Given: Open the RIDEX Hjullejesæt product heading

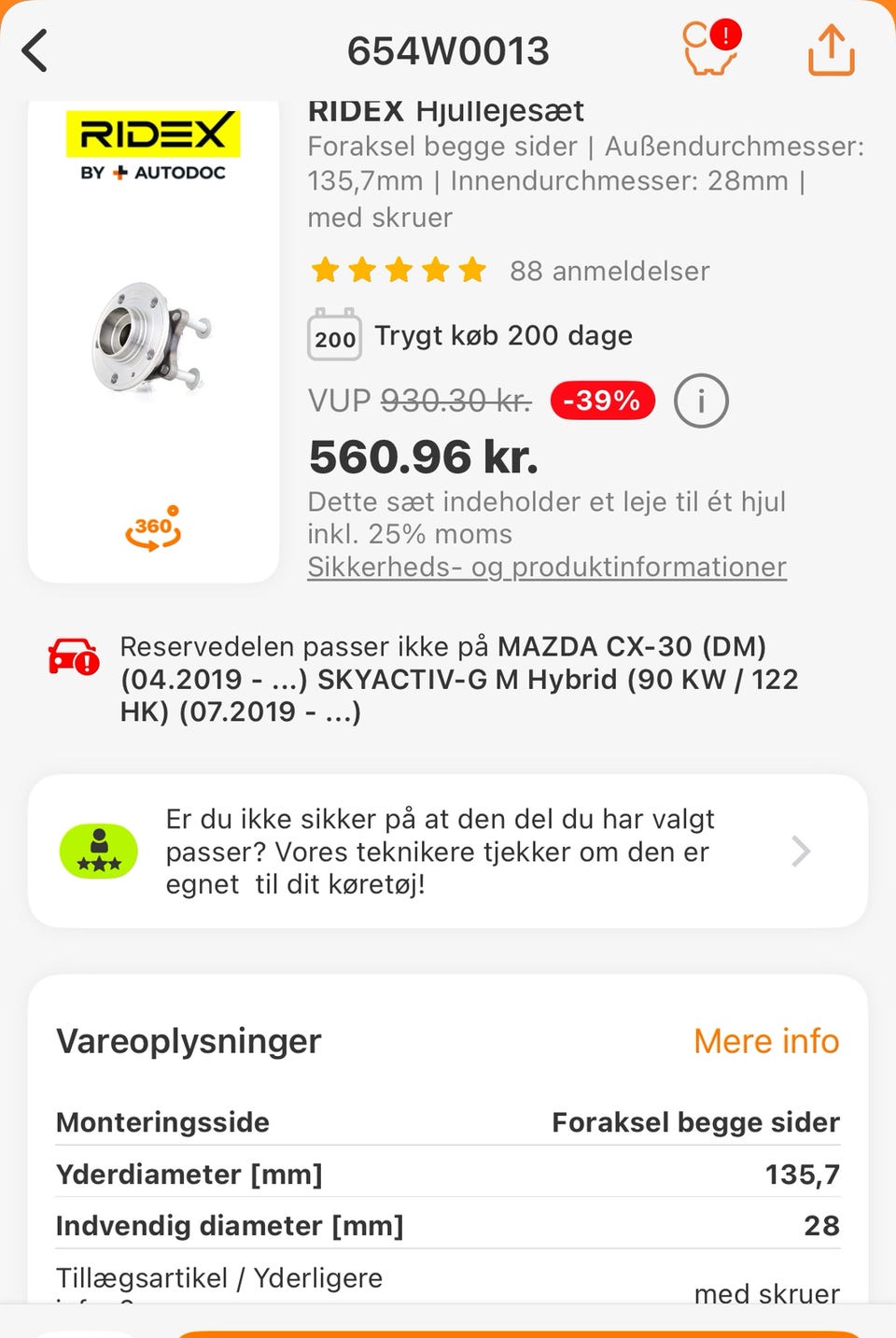Looking at the screenshot, I should (445, 109).
